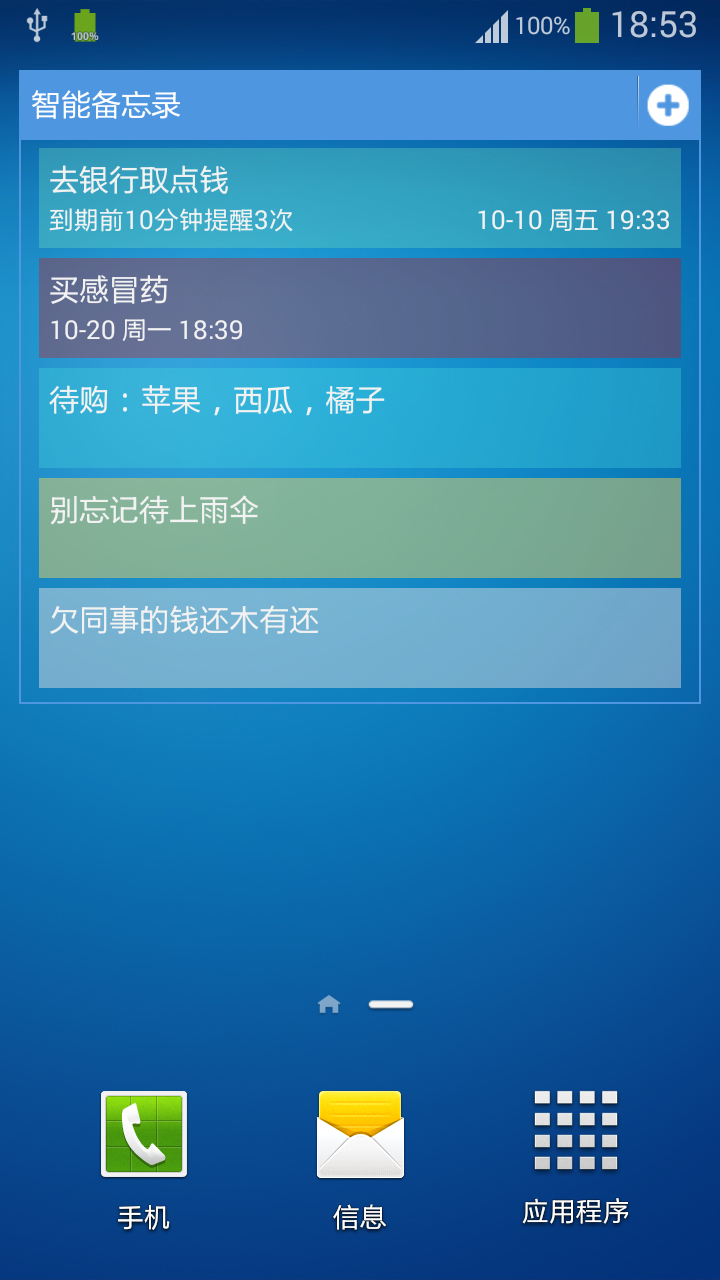
Task: Tap the home screen indicator icon
Action: point(329,1004)
